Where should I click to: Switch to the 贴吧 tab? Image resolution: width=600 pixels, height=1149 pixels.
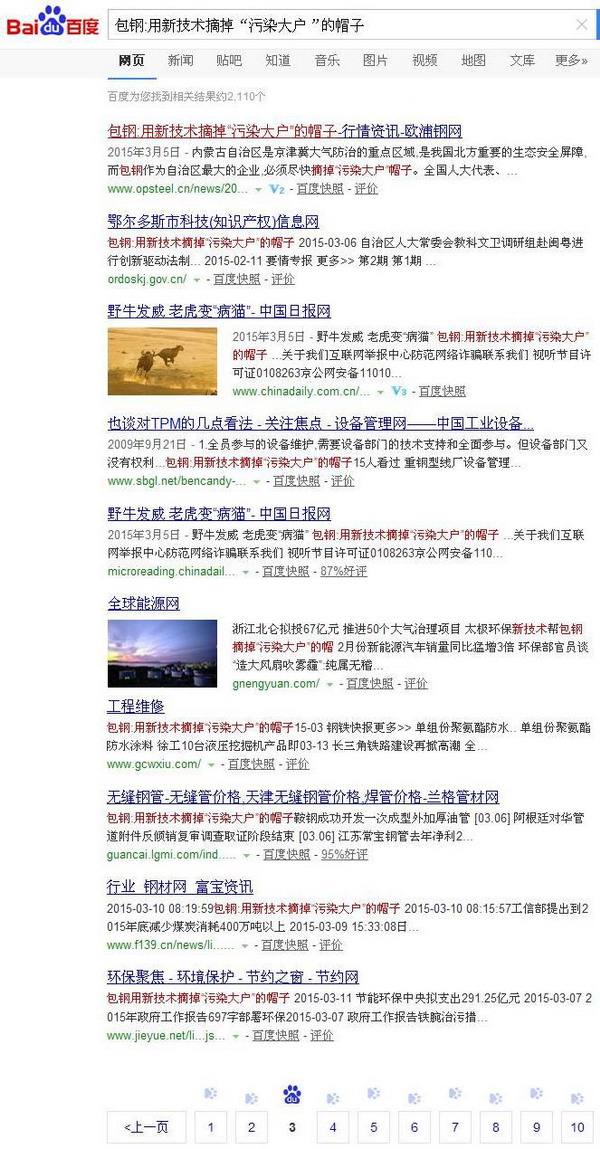click(229, 61)
